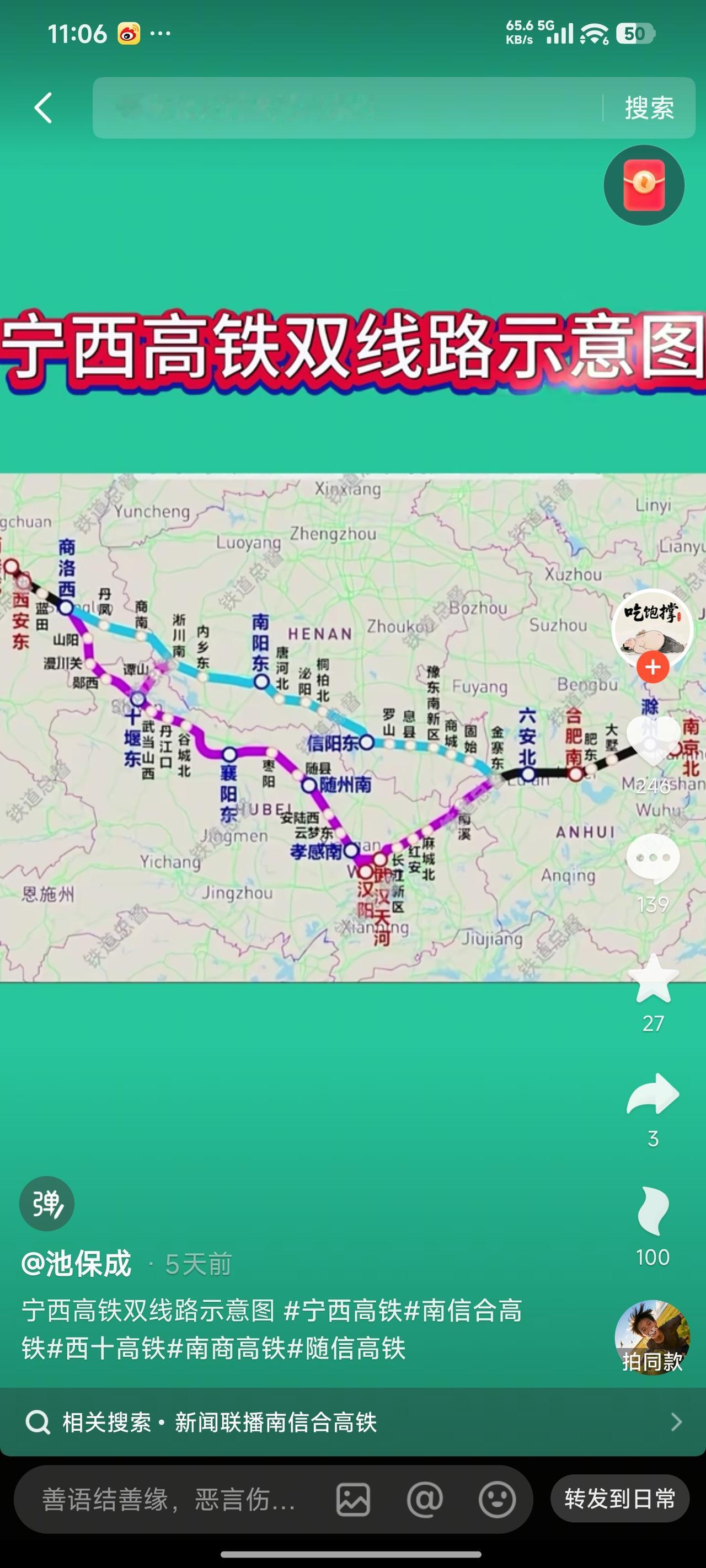Open the red envelope icon

coord(643,186)
